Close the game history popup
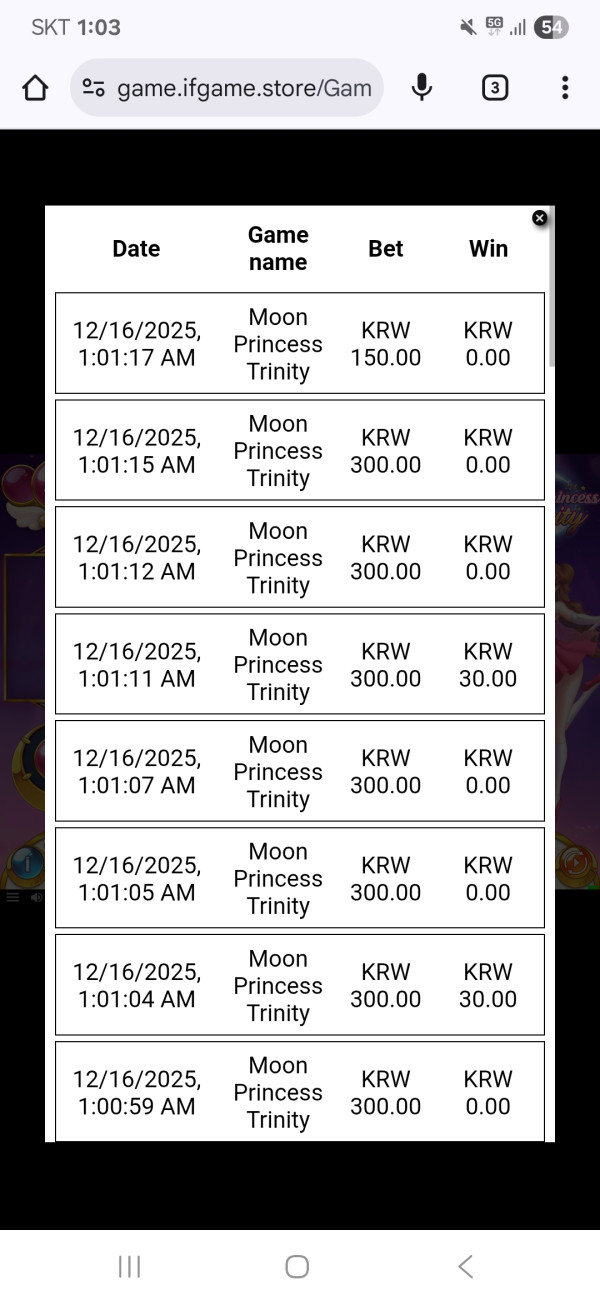The width and height of the screenshot is (600, 1300). point(540,218)
